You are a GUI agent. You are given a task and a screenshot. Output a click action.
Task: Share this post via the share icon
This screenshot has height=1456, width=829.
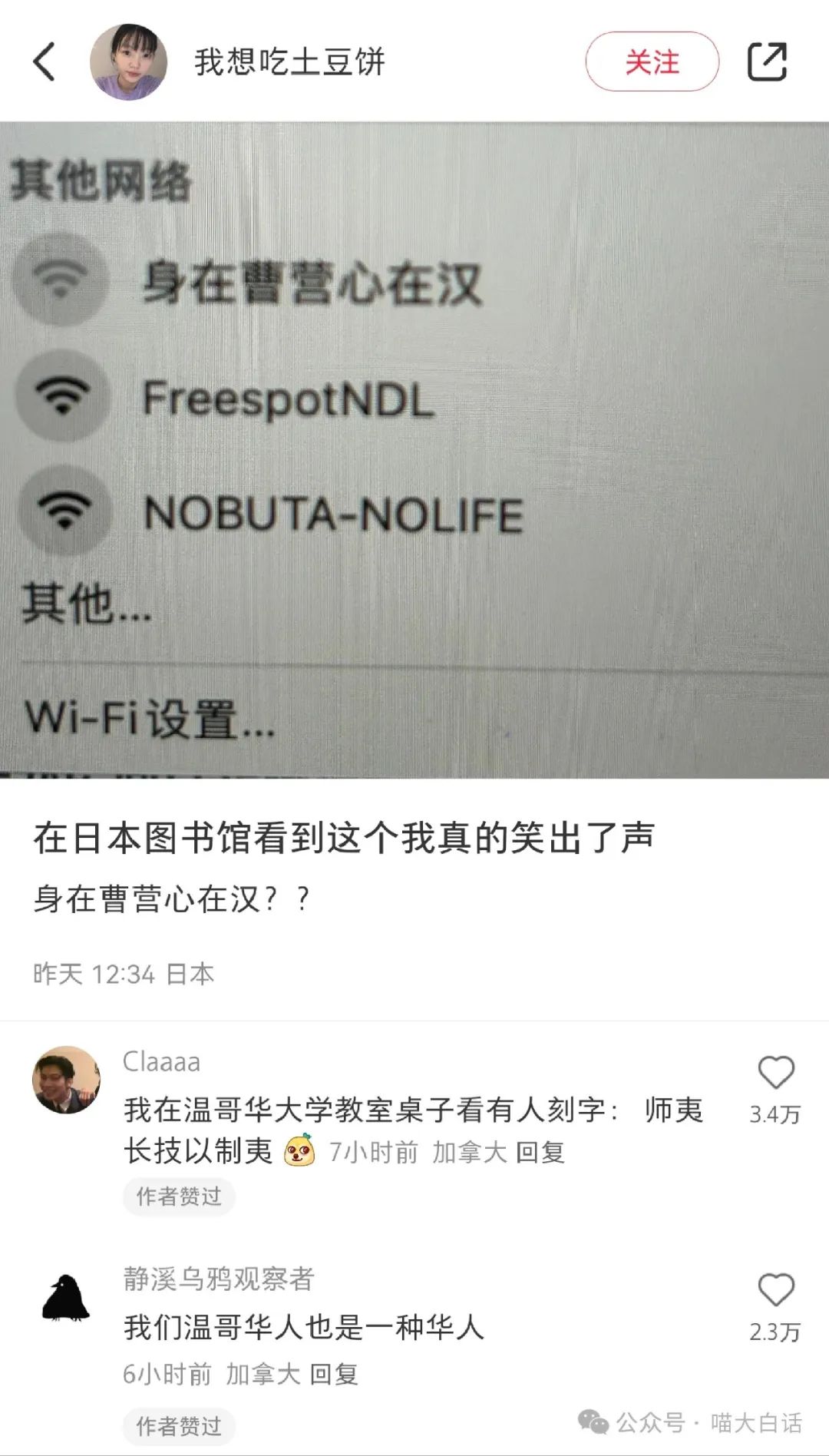[767, 61]
